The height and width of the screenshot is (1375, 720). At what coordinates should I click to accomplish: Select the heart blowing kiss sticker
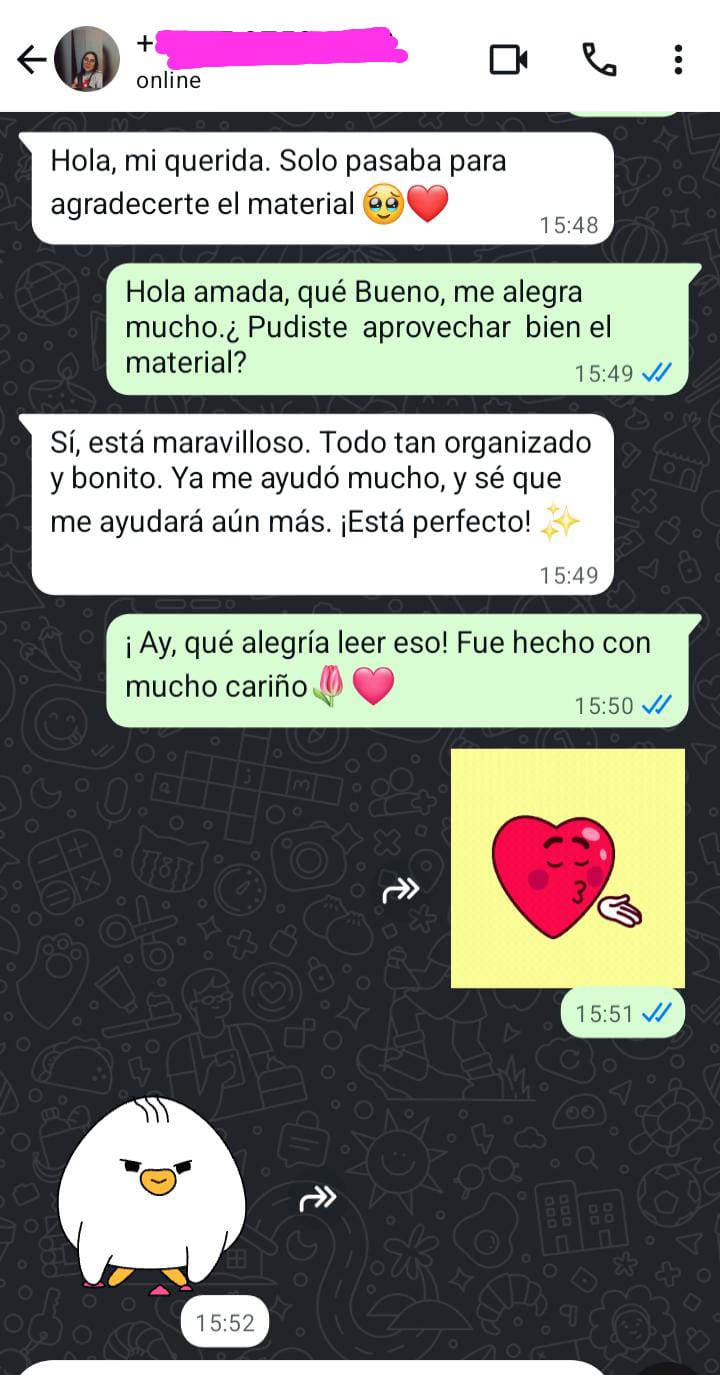tap(568, 866)
